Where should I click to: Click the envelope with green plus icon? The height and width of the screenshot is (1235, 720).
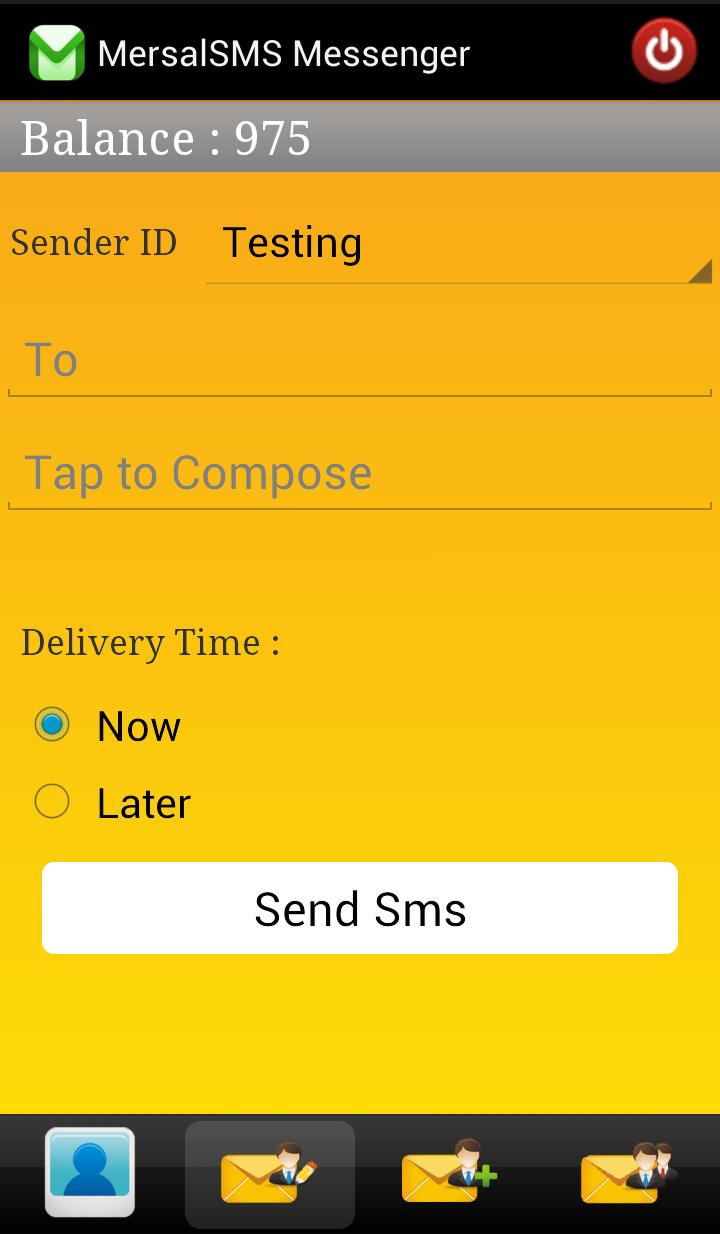tap(449, 1174)
